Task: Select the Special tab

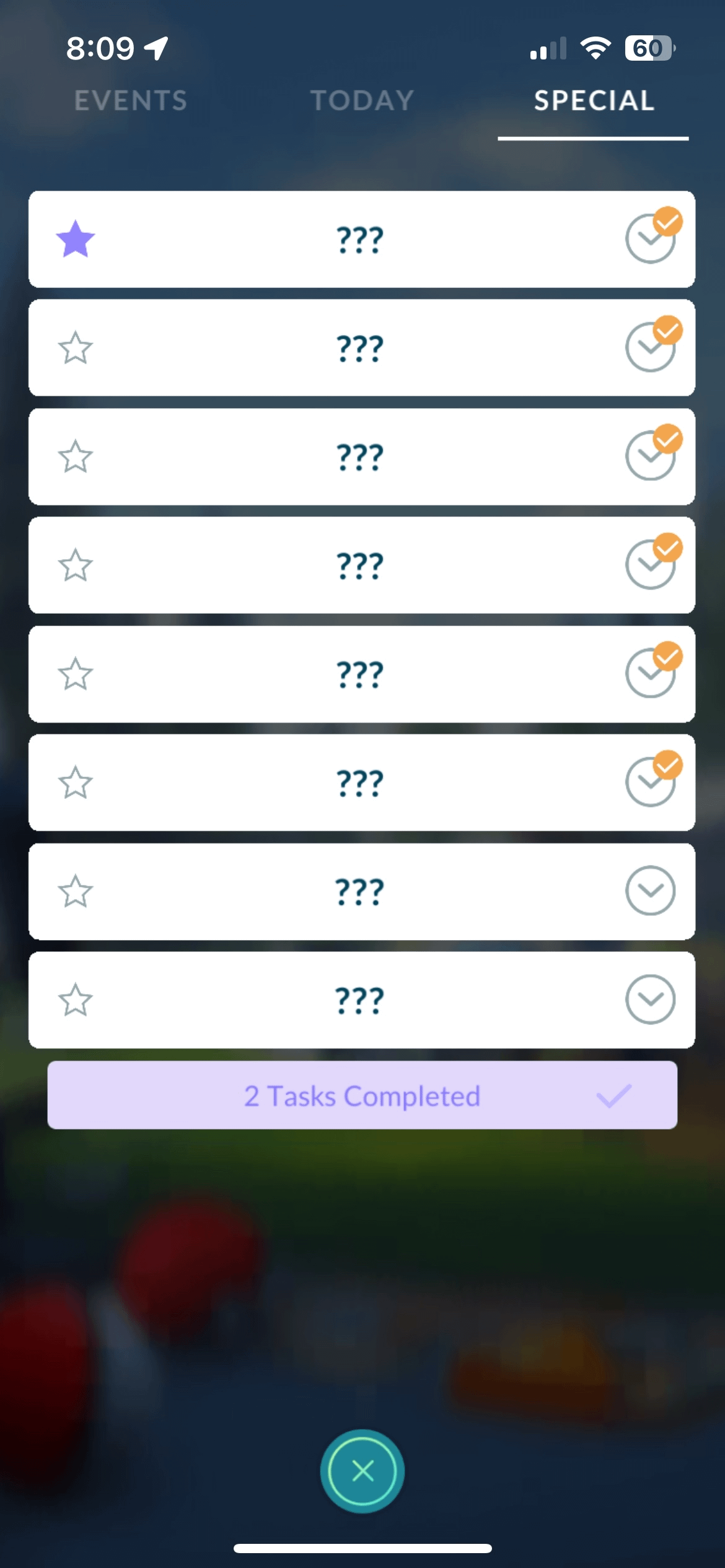Action: pos(594,100)
